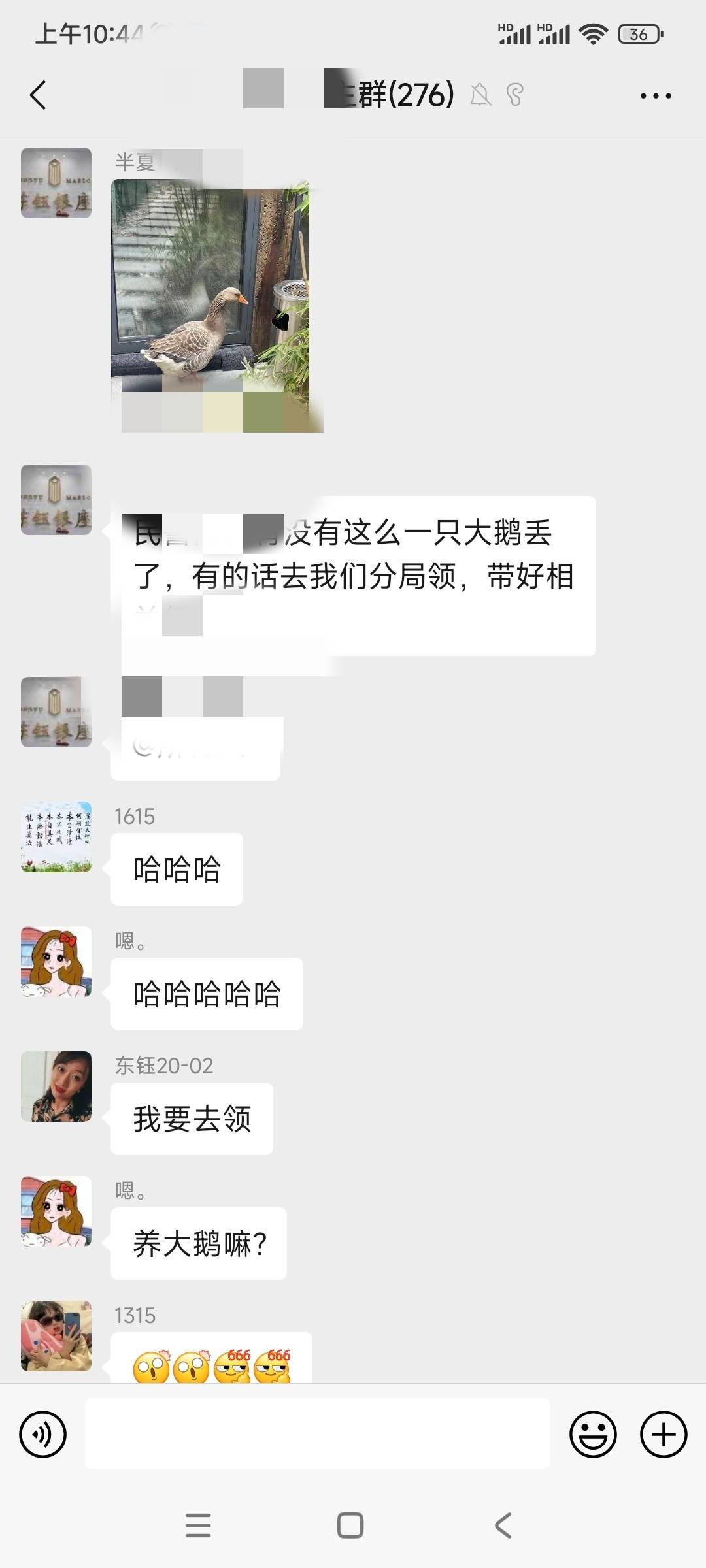Tap the system home button
Image resolution: width=706 pixels, height=1568 pixels.
(350, 1526)
